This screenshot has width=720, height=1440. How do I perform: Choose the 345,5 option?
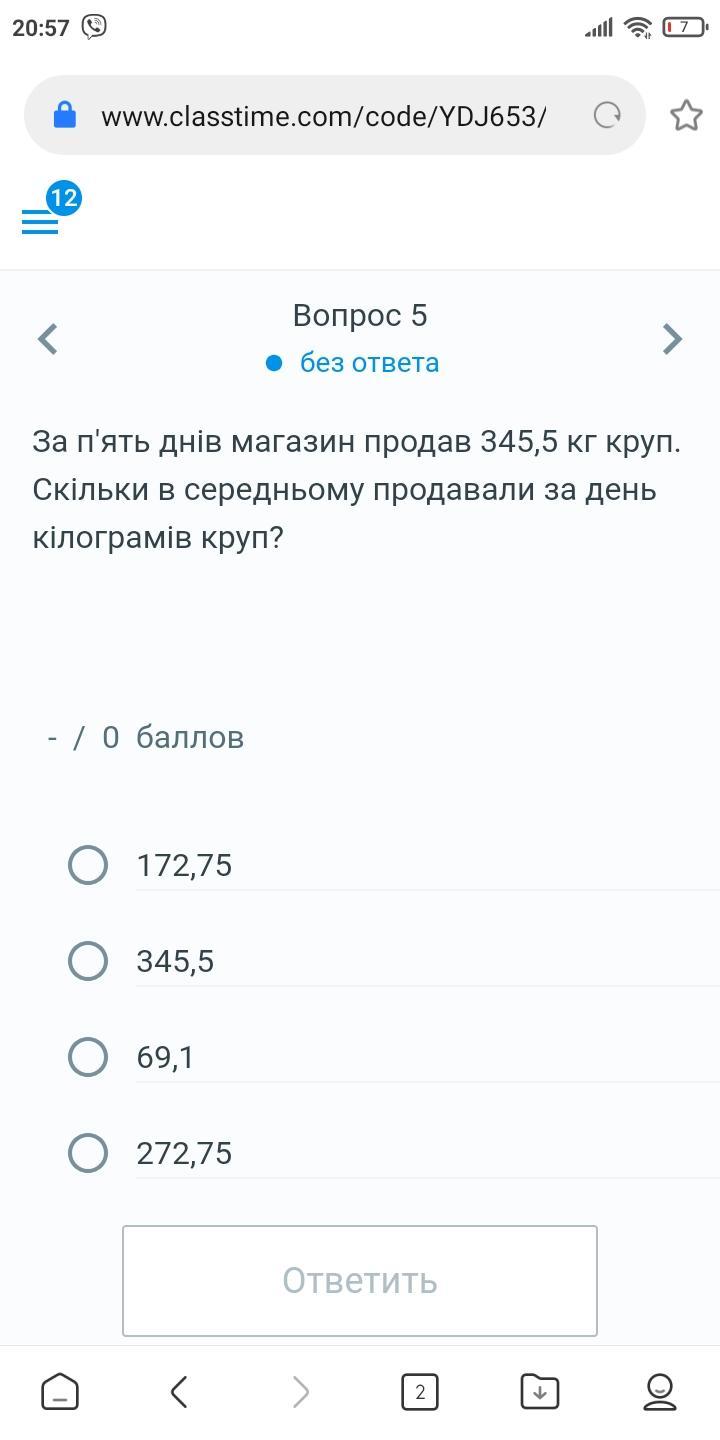pos(88,961)
